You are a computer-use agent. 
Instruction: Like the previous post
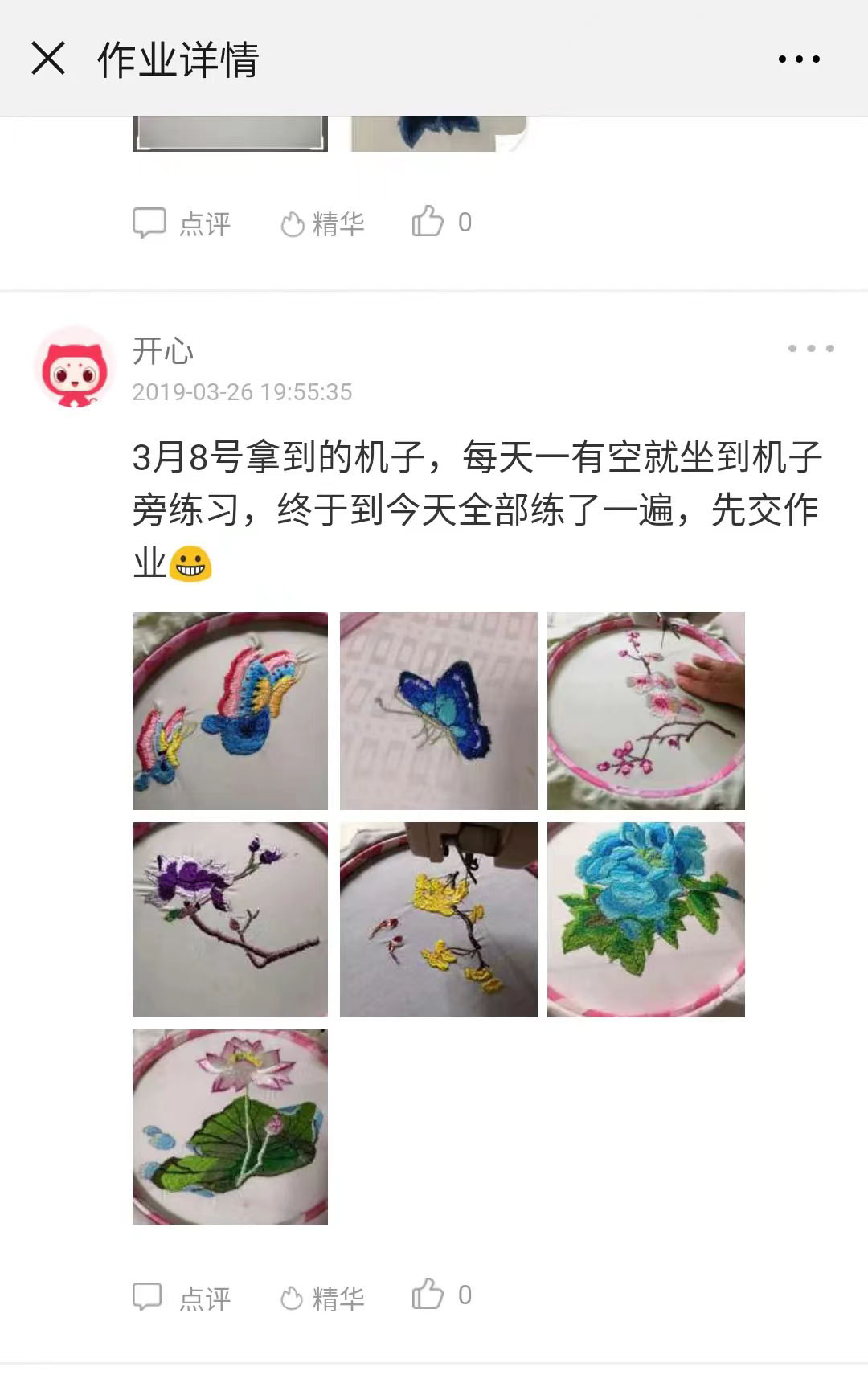tap(440, 222)
